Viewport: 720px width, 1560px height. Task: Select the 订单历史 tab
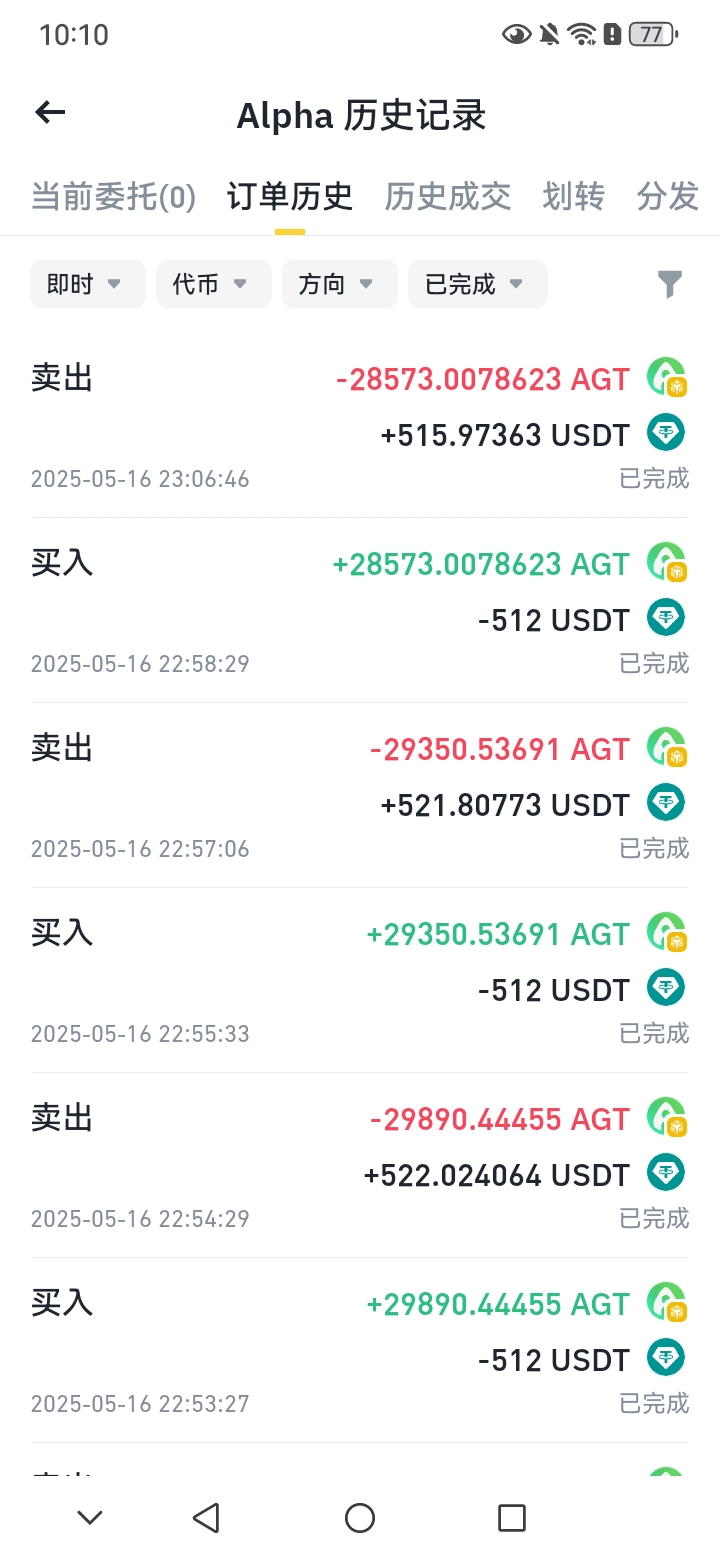[x=290, y=196]
